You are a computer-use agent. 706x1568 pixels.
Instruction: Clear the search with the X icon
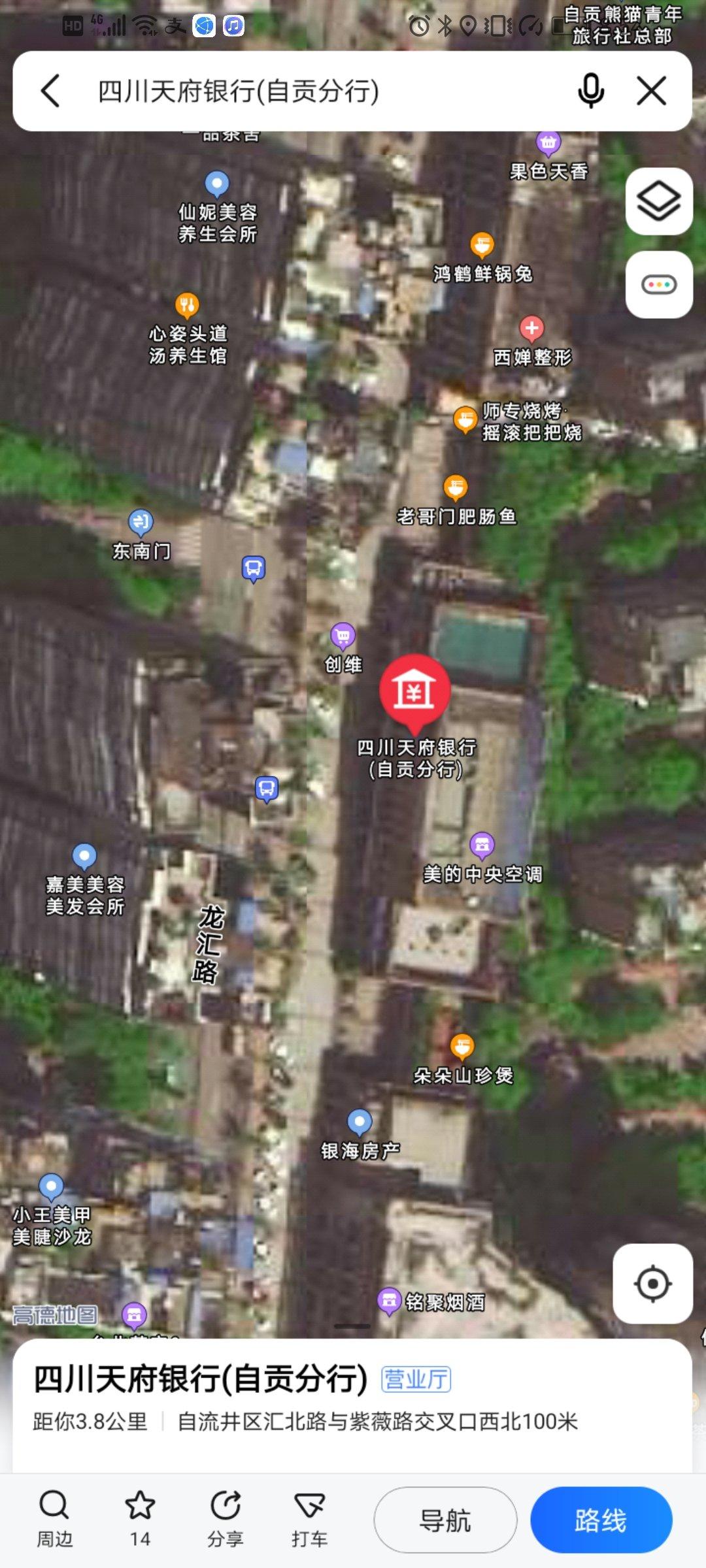tap(651, 91)
